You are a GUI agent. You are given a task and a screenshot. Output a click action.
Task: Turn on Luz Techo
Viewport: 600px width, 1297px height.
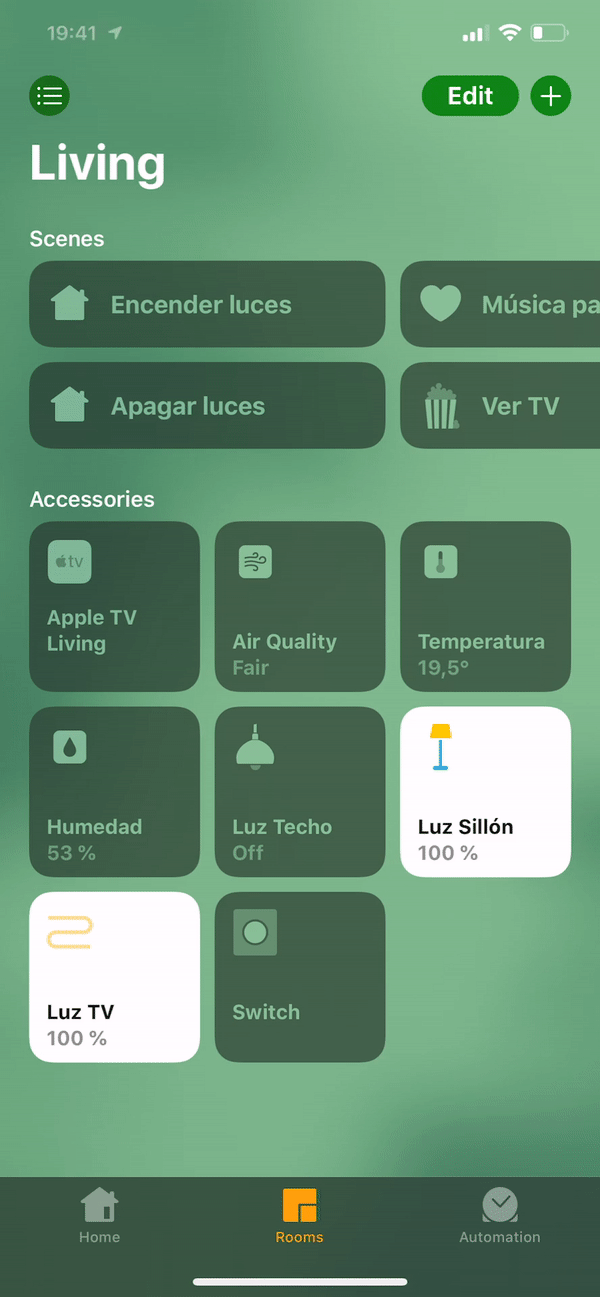tap(300, 792)
